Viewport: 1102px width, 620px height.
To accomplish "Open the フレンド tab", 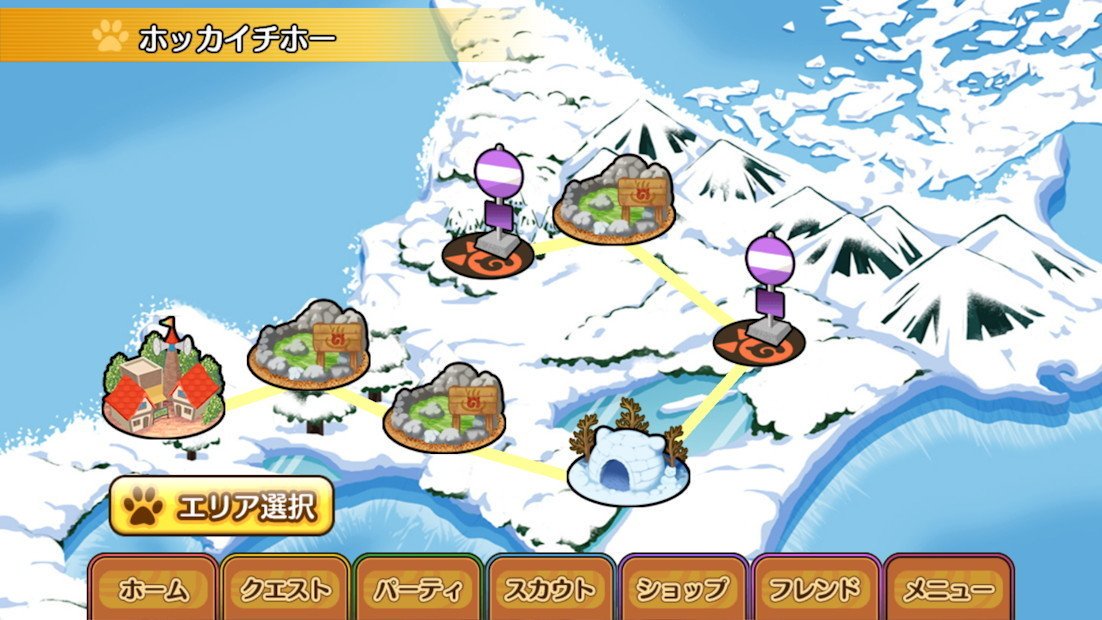I will click(816, 589).
